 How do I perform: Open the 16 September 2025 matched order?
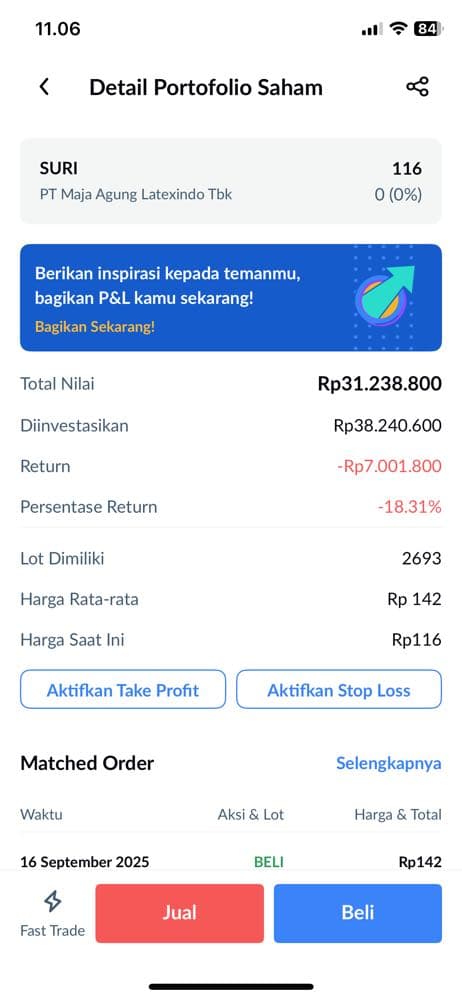pos(231,862)
